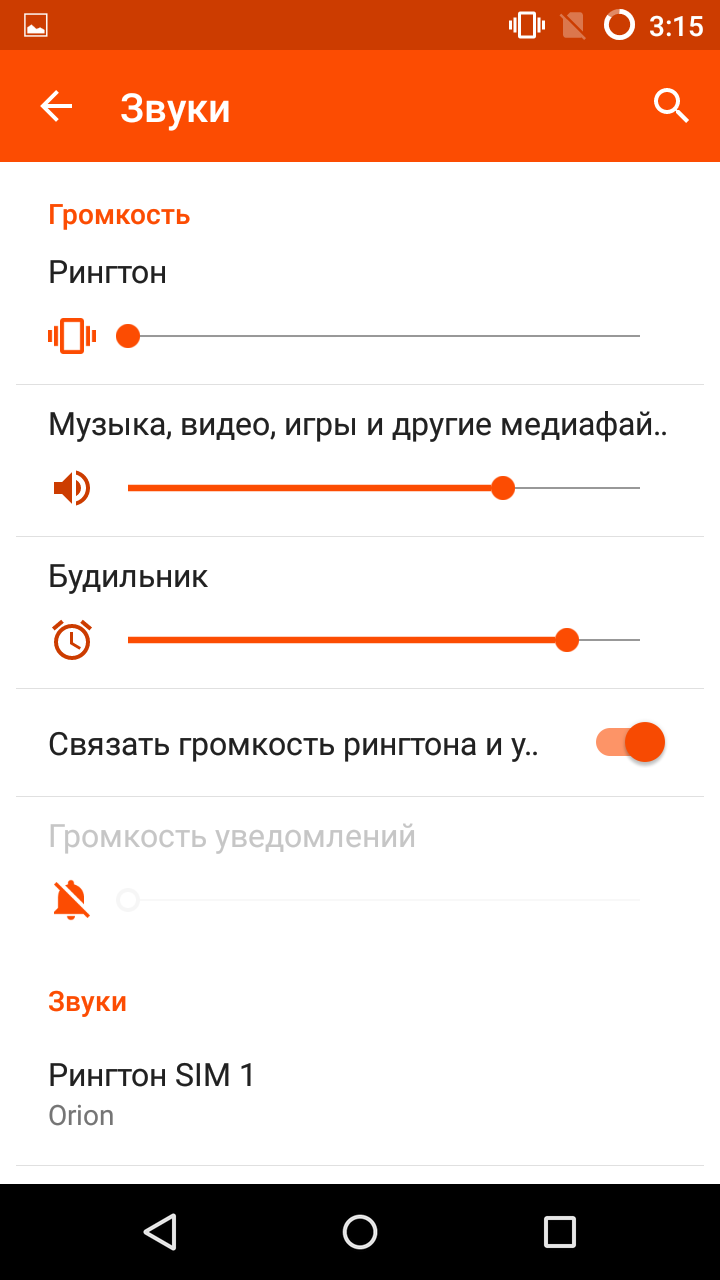The height and width of the screenshot is (1280, 720).
Task: Toggle Связать громкость рингтона switch
Action: pos(630,742)
